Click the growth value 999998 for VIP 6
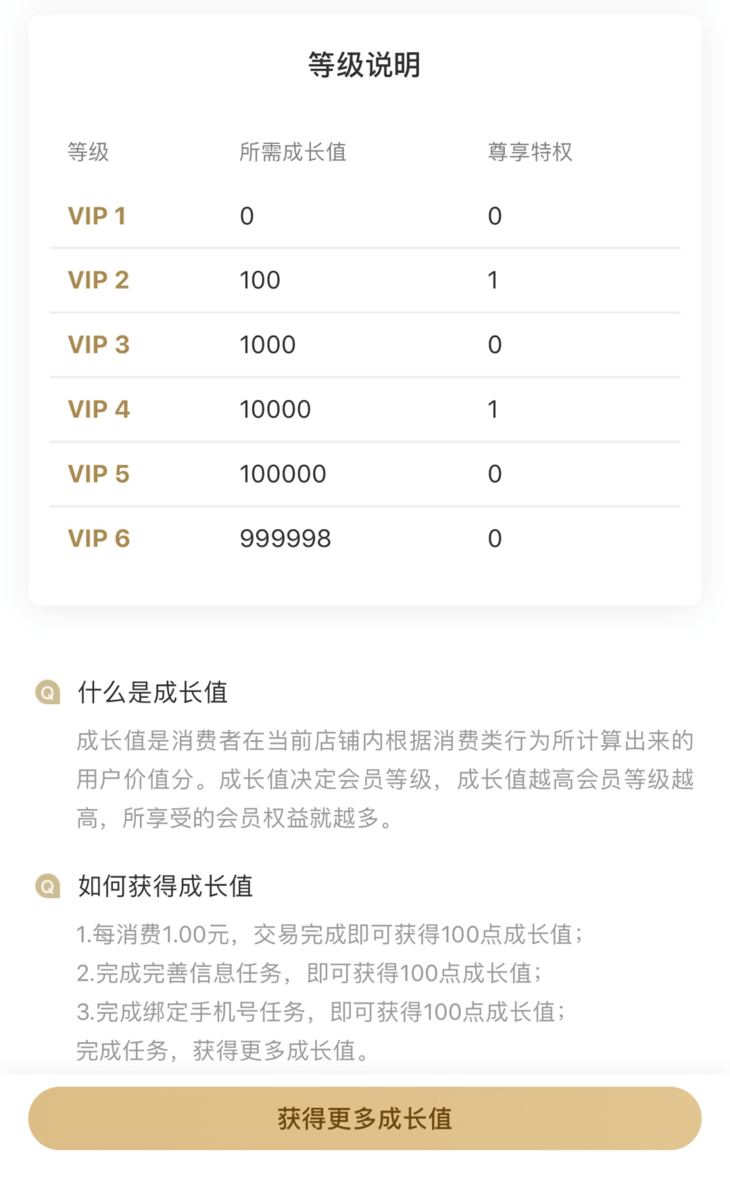 pyautogui.click(x=289, y=538)
